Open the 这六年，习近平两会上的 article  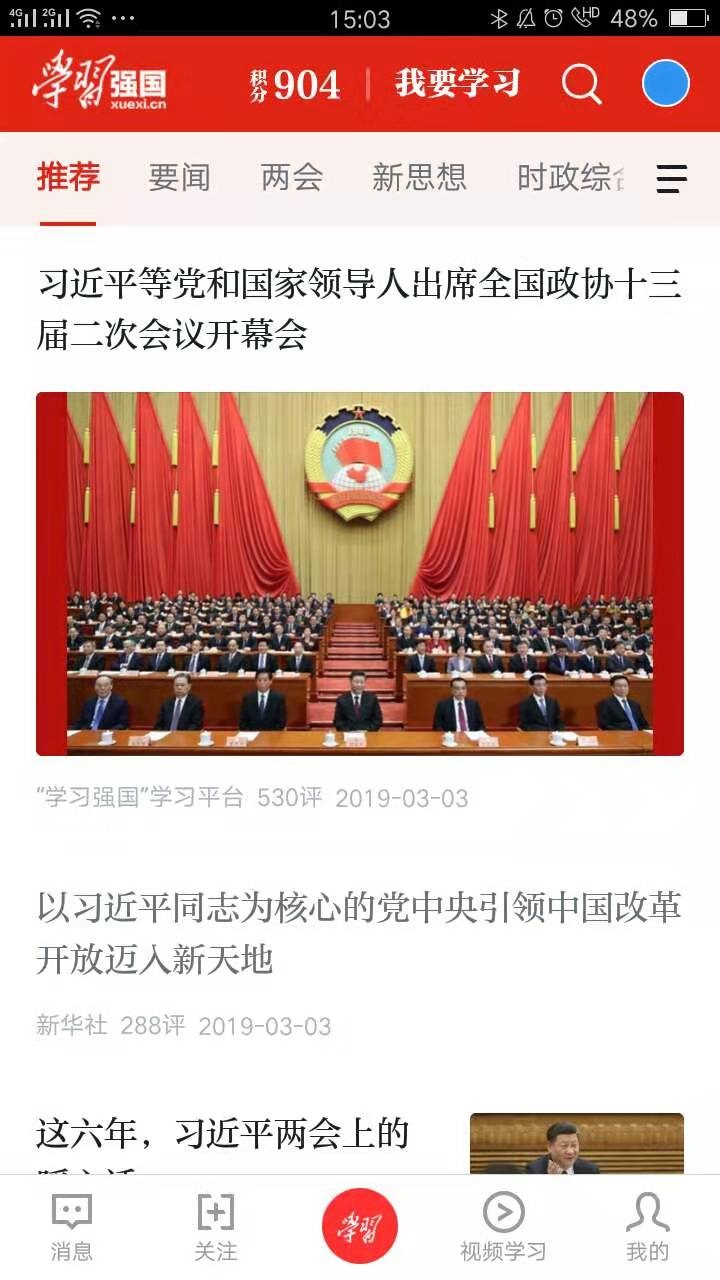223,1135
